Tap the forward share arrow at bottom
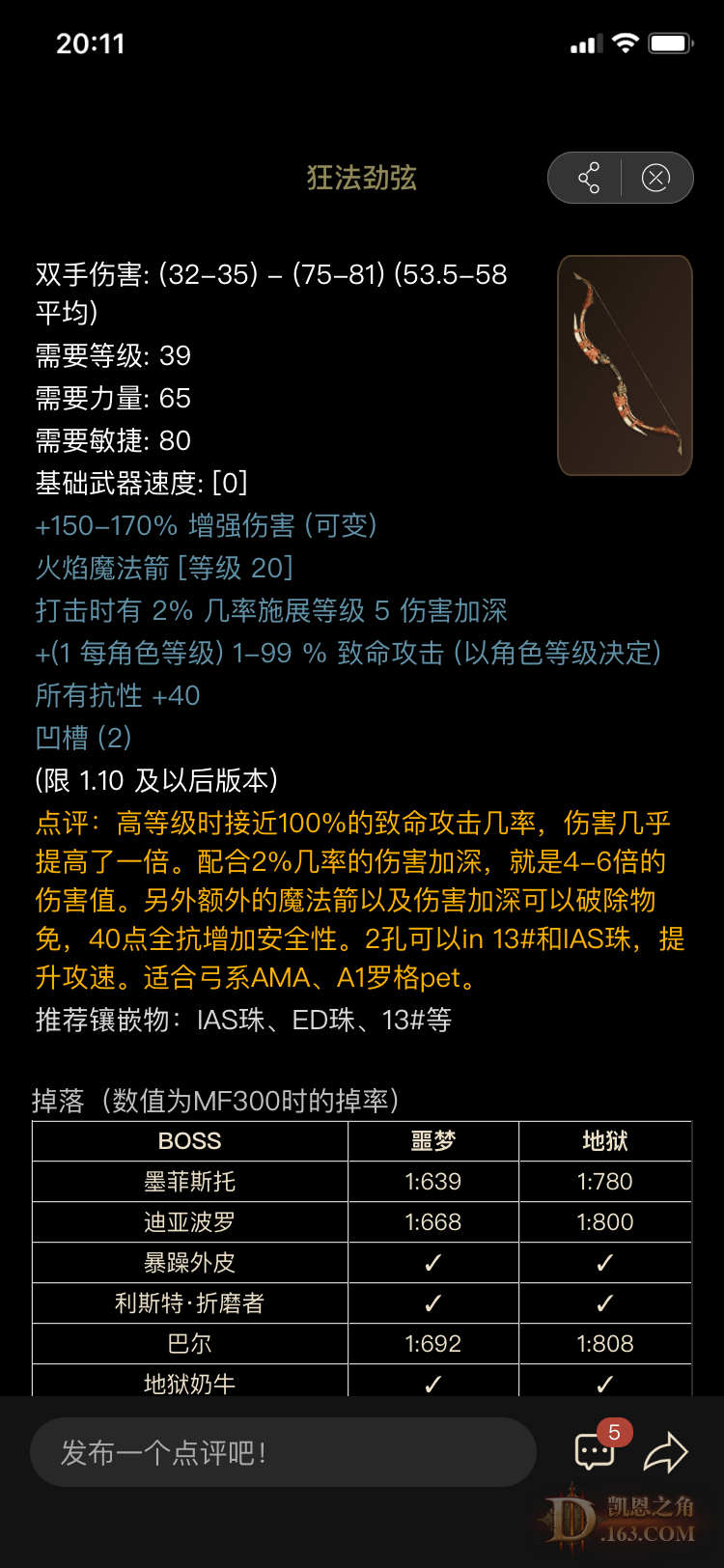Image resolution: width=724 pixels, height=1568 pixels. [x=665, y=1452]
